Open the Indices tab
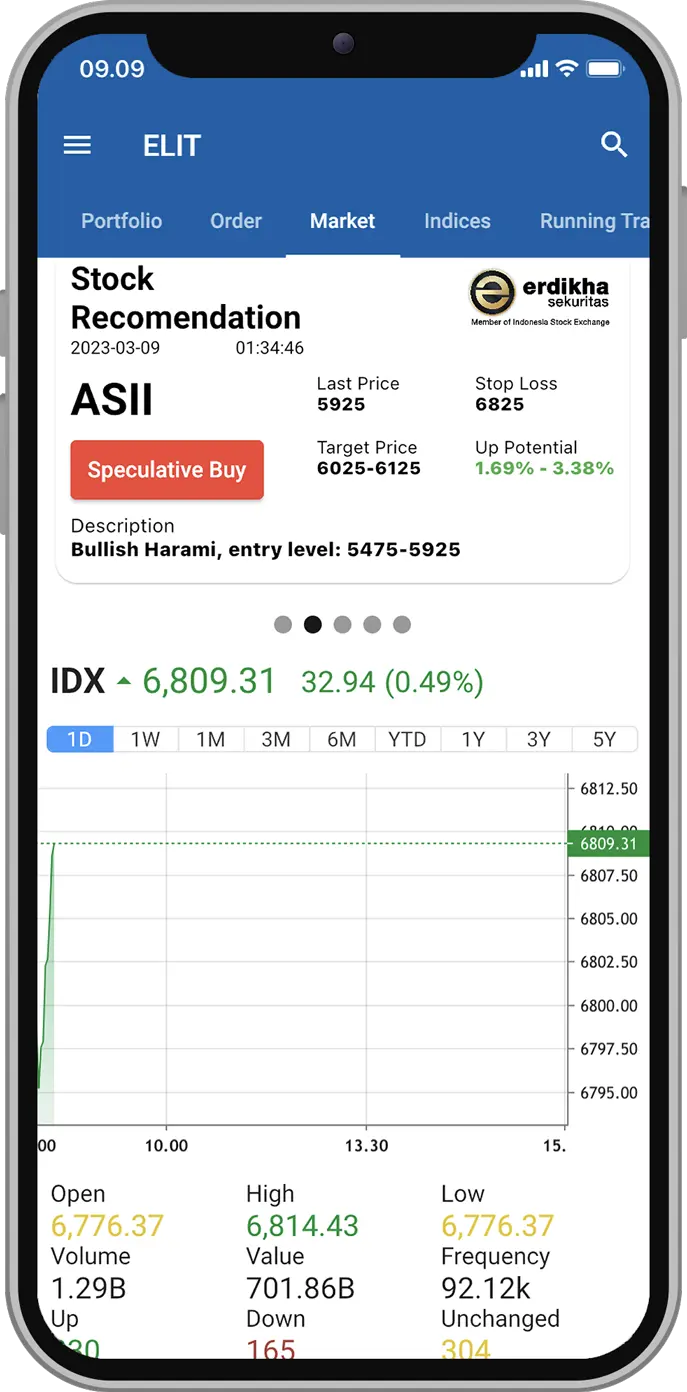687x1392 pixels. click(457, 221)
